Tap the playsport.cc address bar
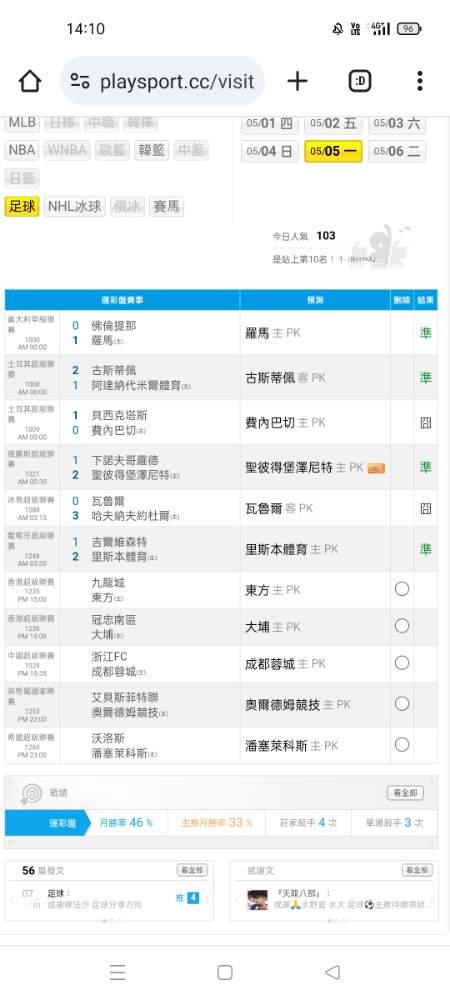The width and height of the screenshot is (450, 1000). [x=163, y=81]
